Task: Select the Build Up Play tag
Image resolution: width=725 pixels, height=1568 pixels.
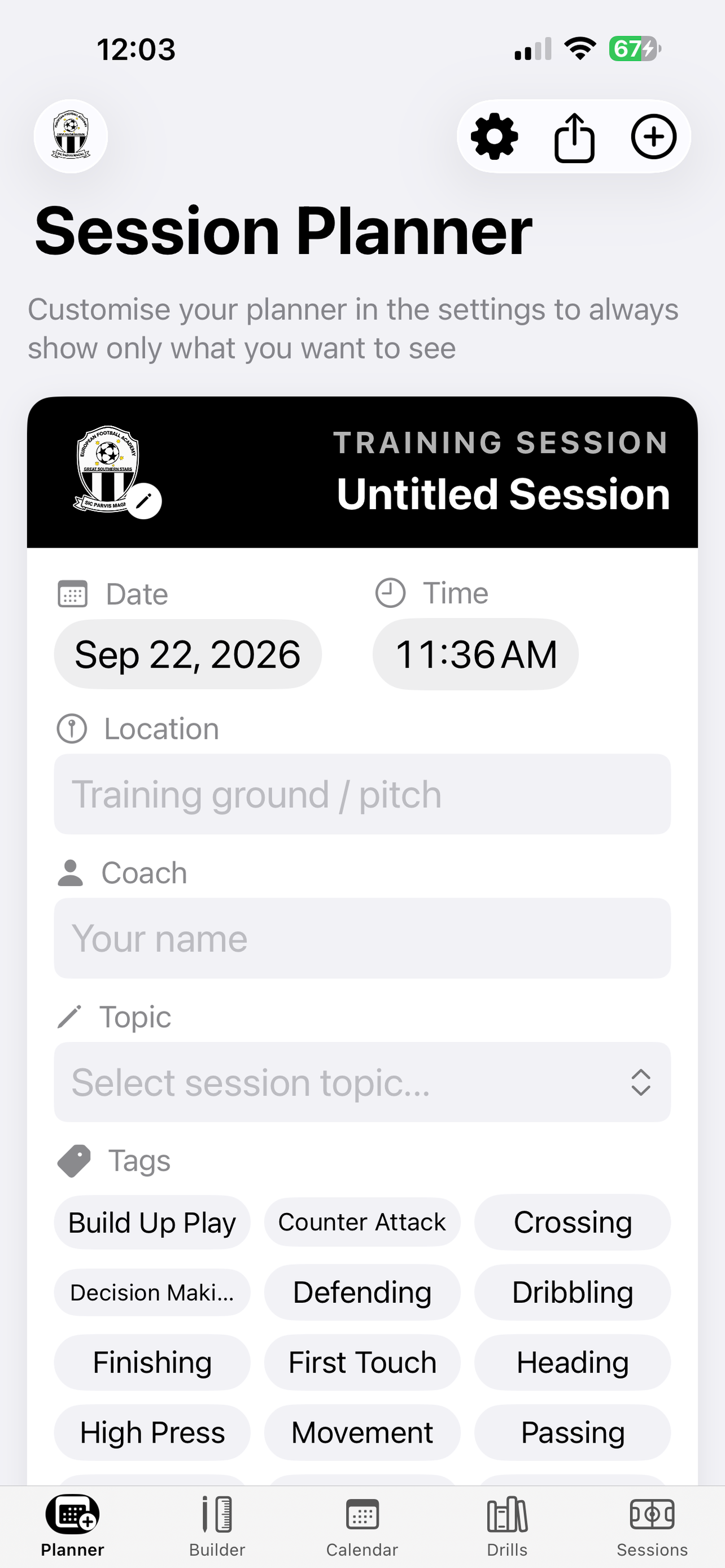Action: 152,1222
